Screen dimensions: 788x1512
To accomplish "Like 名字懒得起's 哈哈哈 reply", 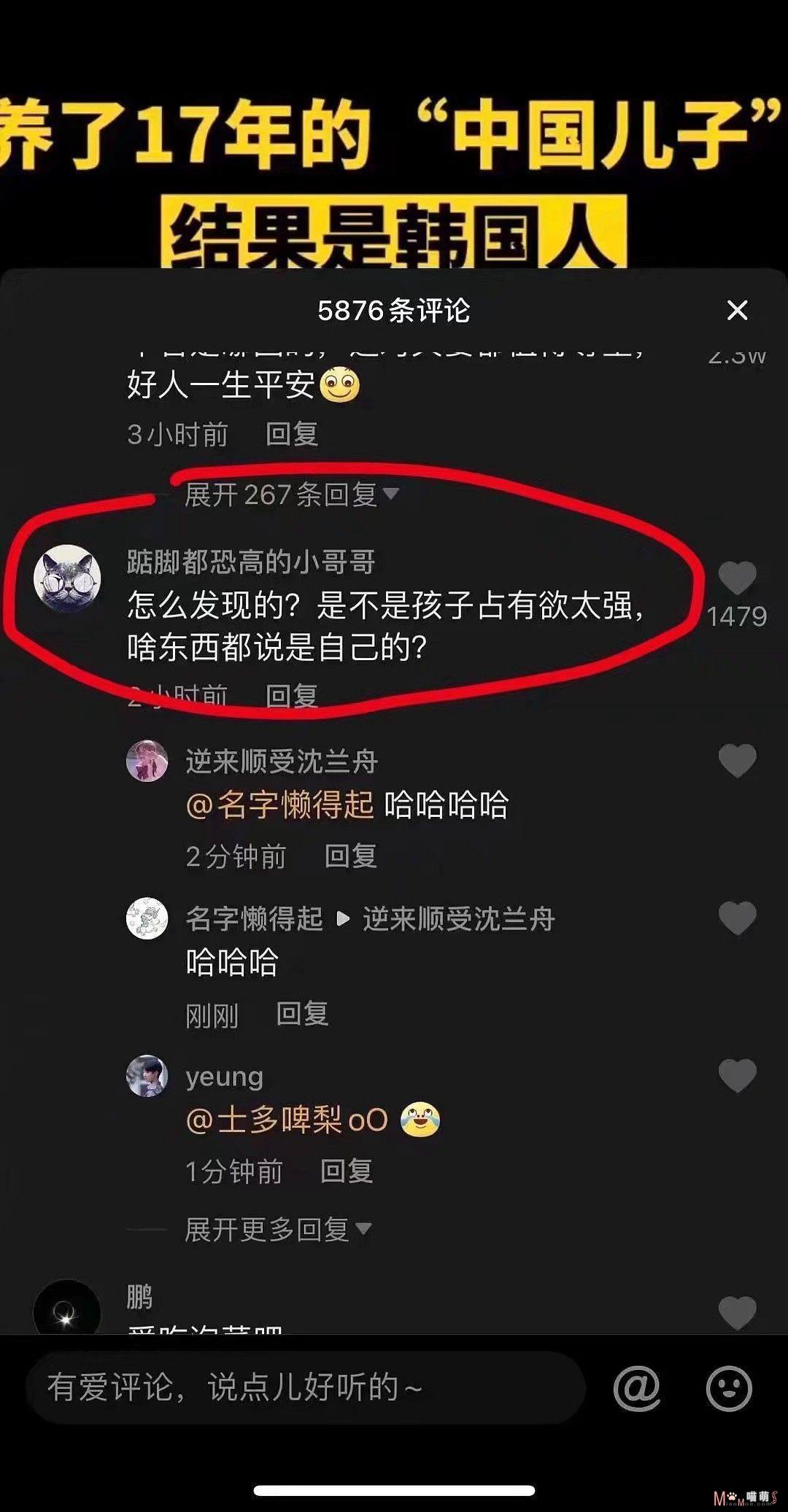I will (x=737, y=918).
